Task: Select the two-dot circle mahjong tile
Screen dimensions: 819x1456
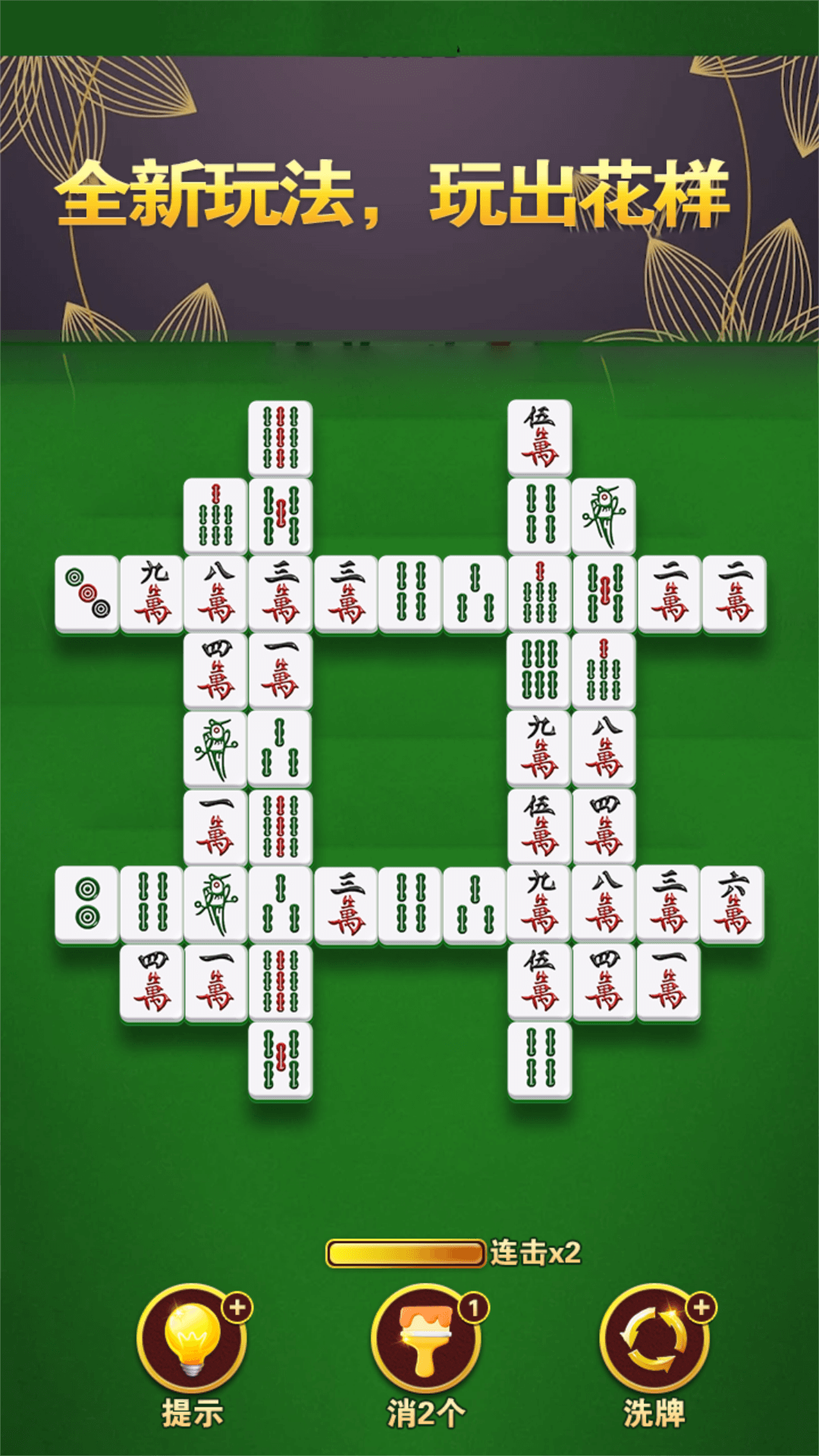Action: (86, 904)
